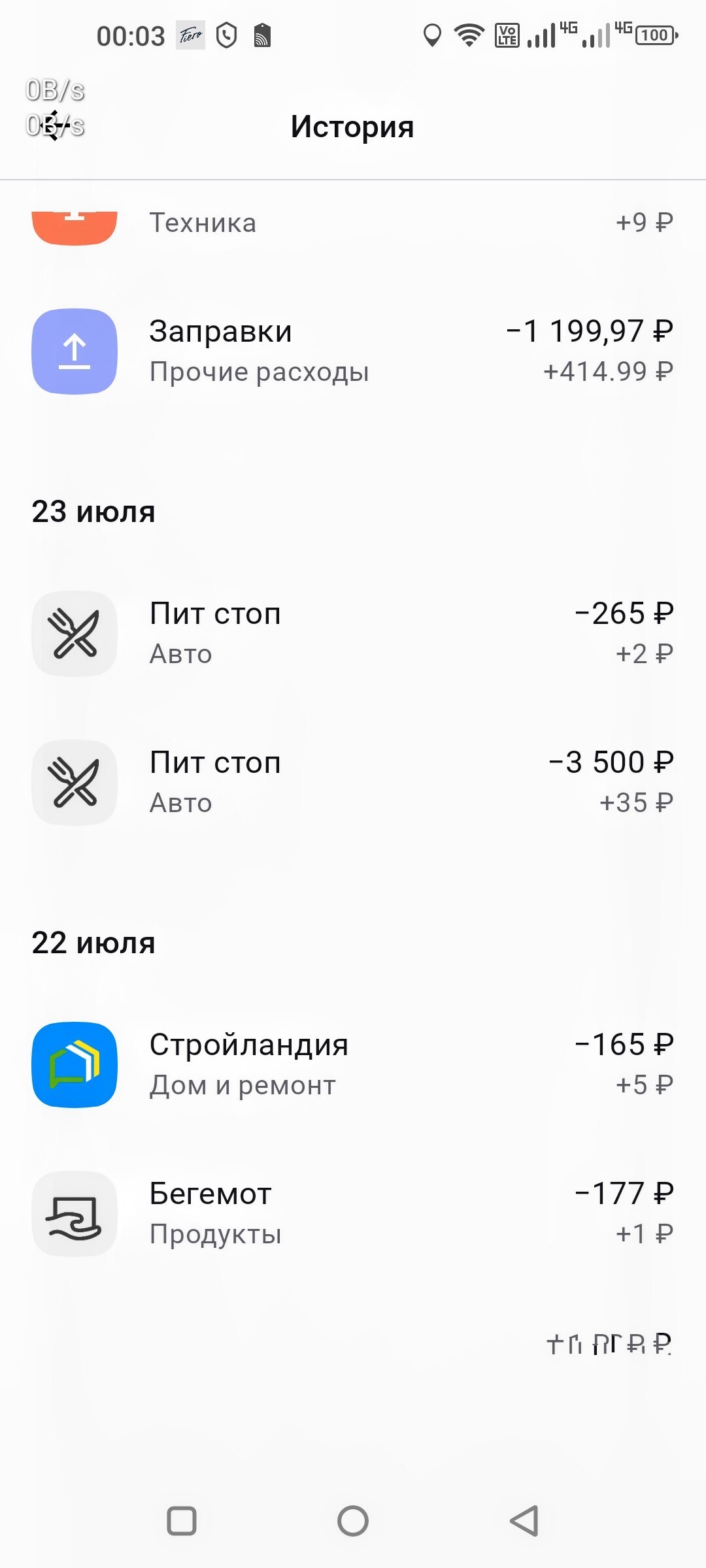Open the Заправки transaction details
This screenshot has height=1568, width=706.
(x=353, y=351)
